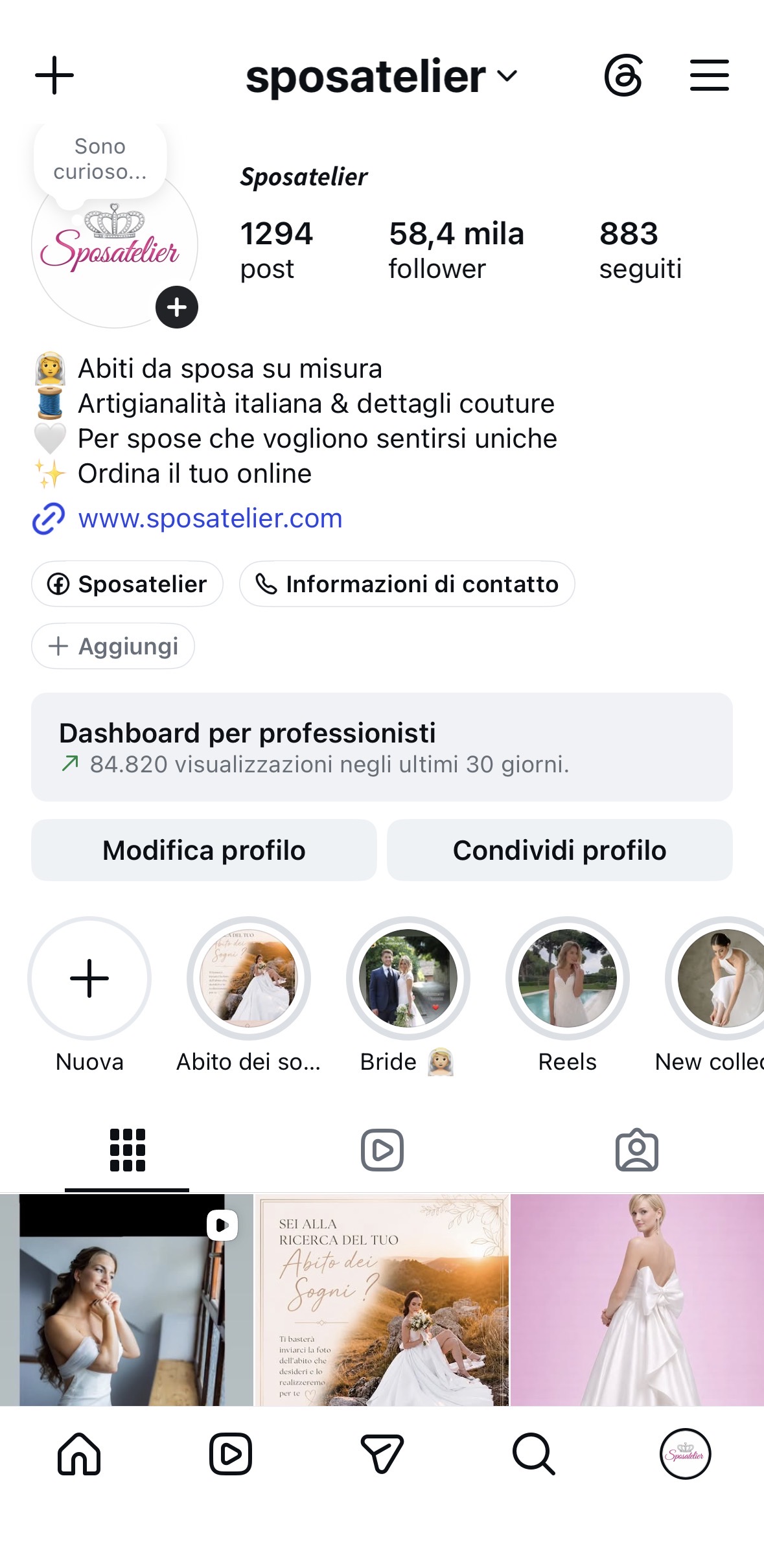Open Informazioni di contatto
The width and height of the screenshot is (764, 1568).
pyautogui.click(x=407, y=584)
